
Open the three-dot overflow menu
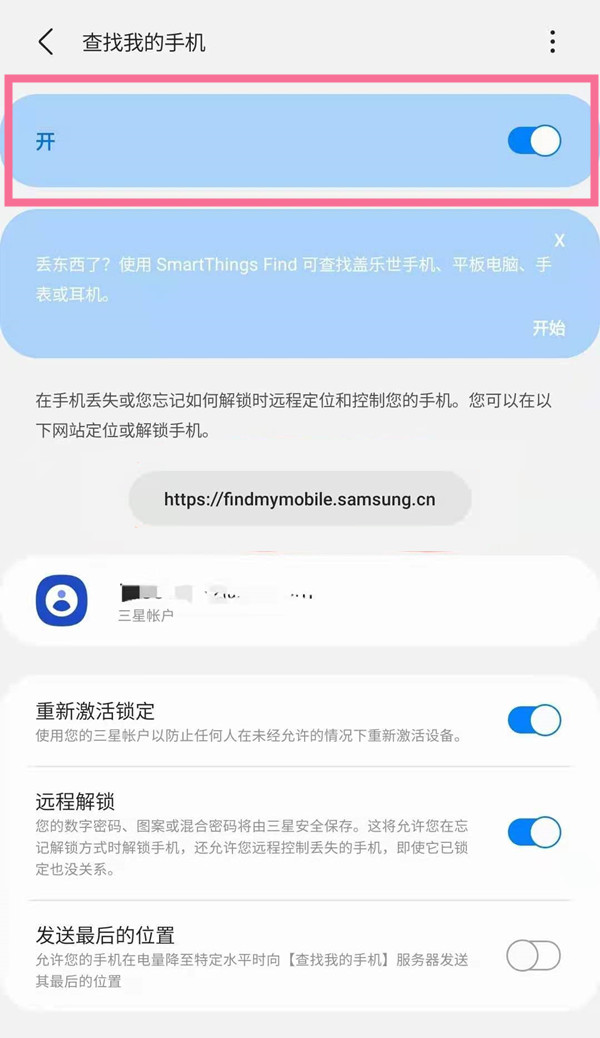click(552, 42)
